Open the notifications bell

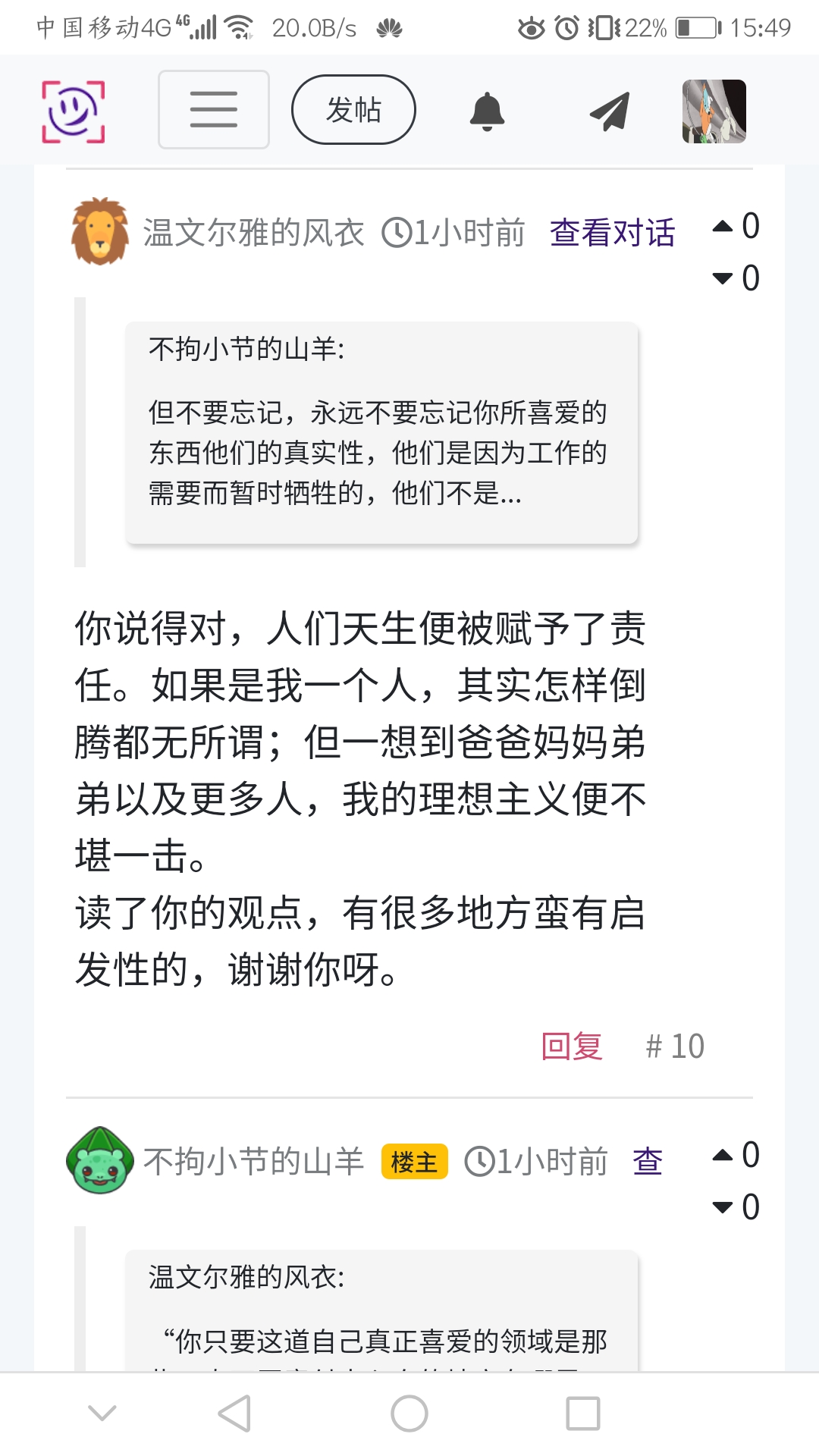(x=487, y=111)
